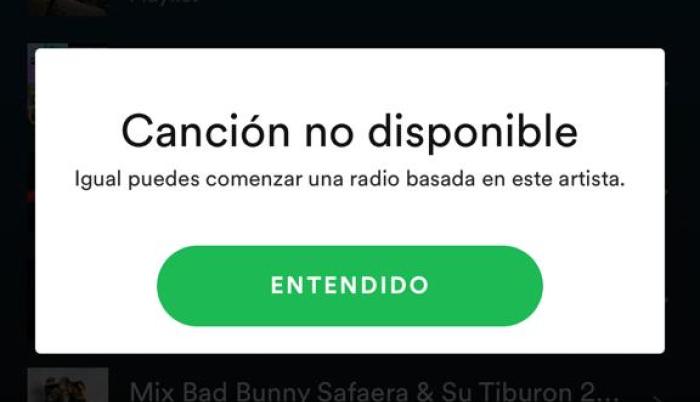Viewport: 700px width, 402px height.
Task: Dismiss the dialog with the ENTENDIDO button
Action: pos(349,286)
